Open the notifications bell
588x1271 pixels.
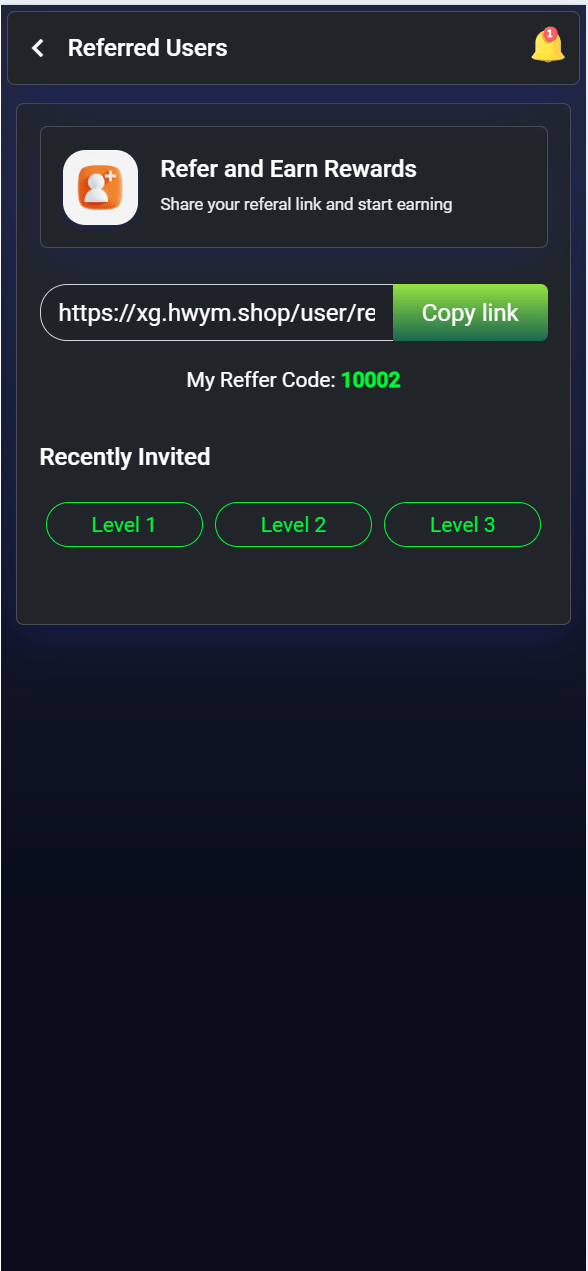(x=547, y=46)
